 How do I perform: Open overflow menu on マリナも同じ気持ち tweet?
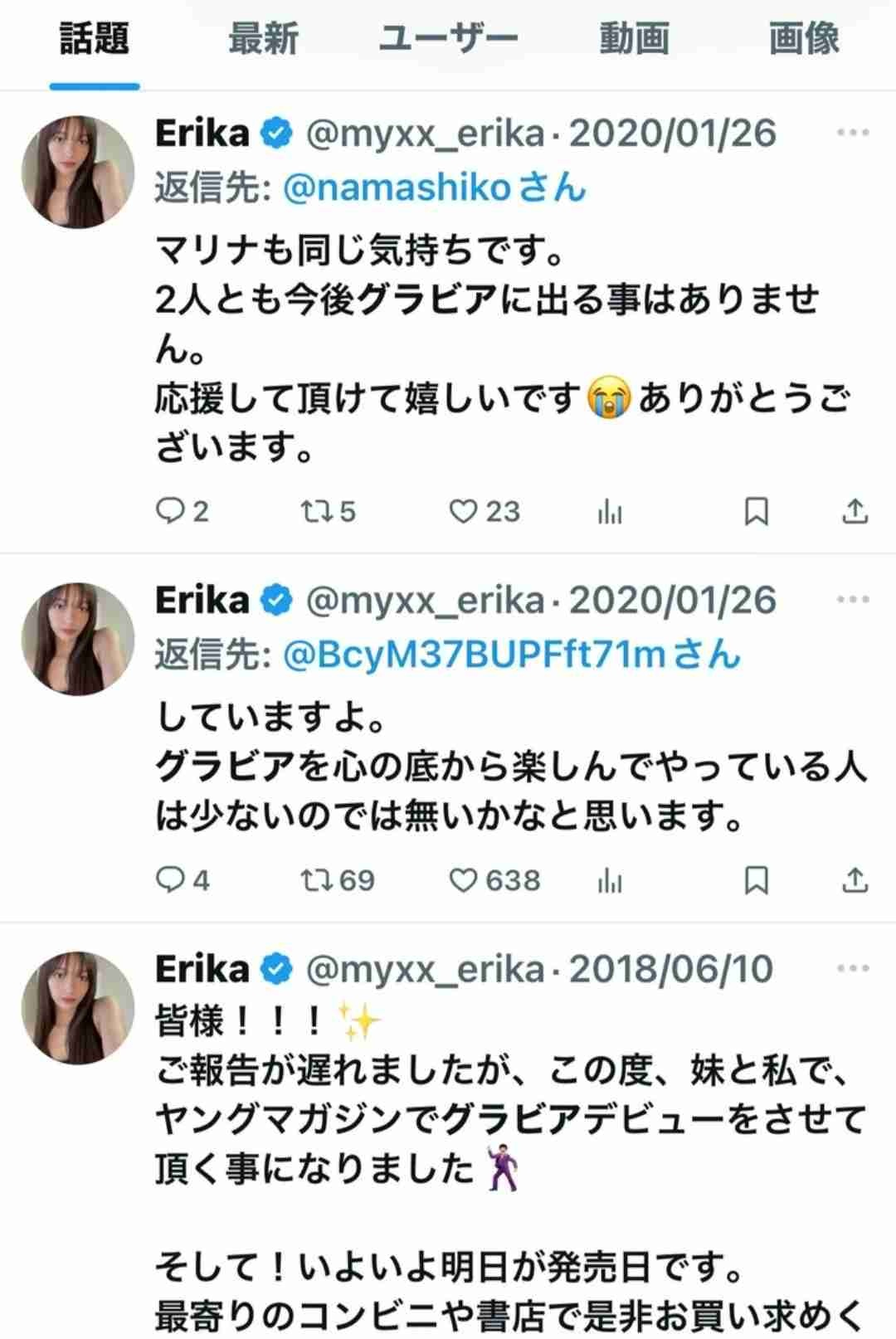pyautogui.click(x=853, y=133)
